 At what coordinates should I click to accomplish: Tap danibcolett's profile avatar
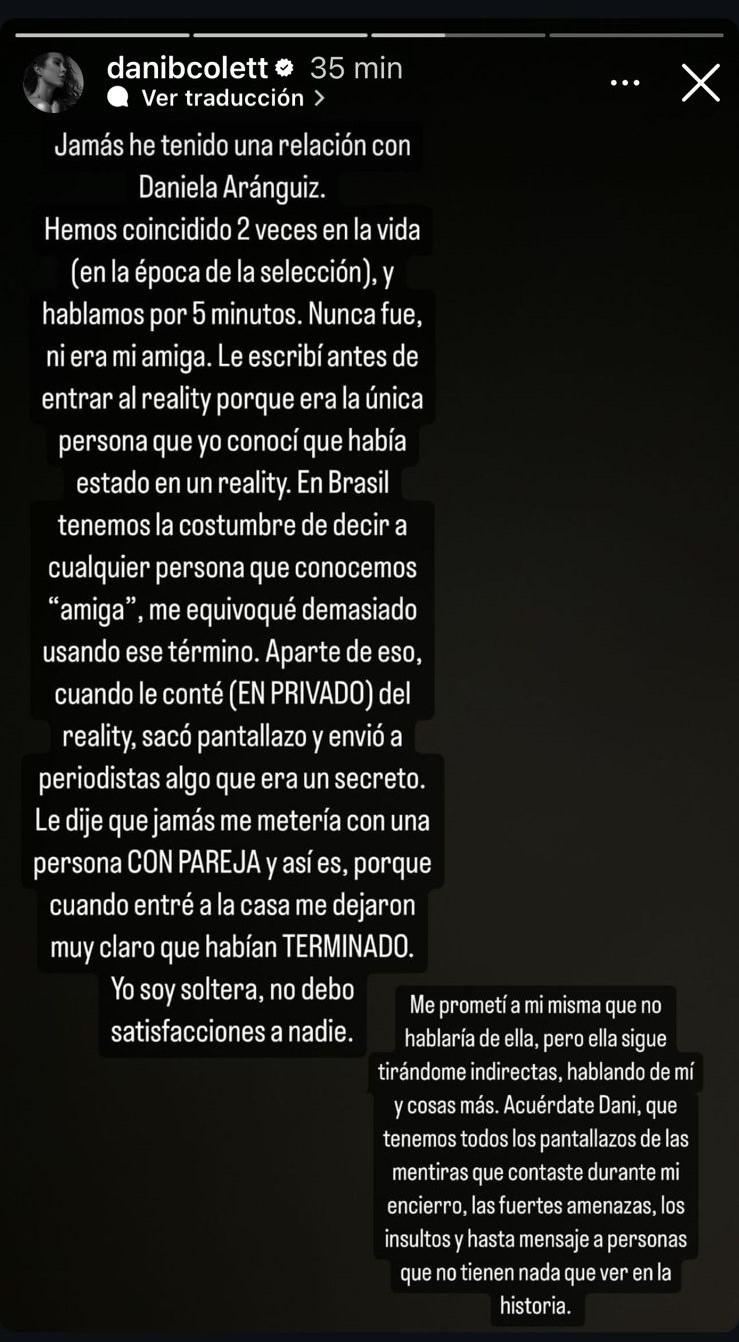tap(55, 82)
